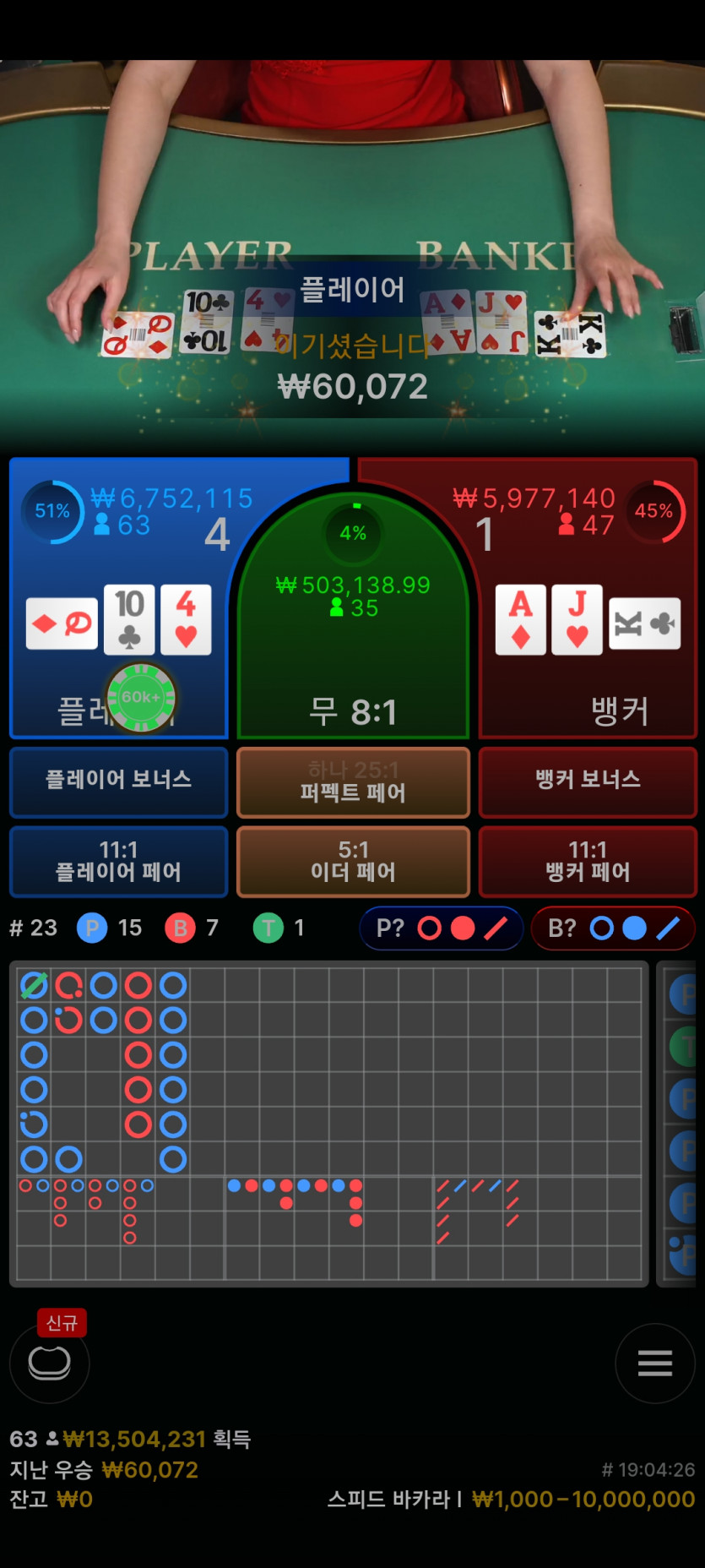Select the 퍼펙트 페어 side bet
This screenshot has width=705, height=1568.
[353, 782]
